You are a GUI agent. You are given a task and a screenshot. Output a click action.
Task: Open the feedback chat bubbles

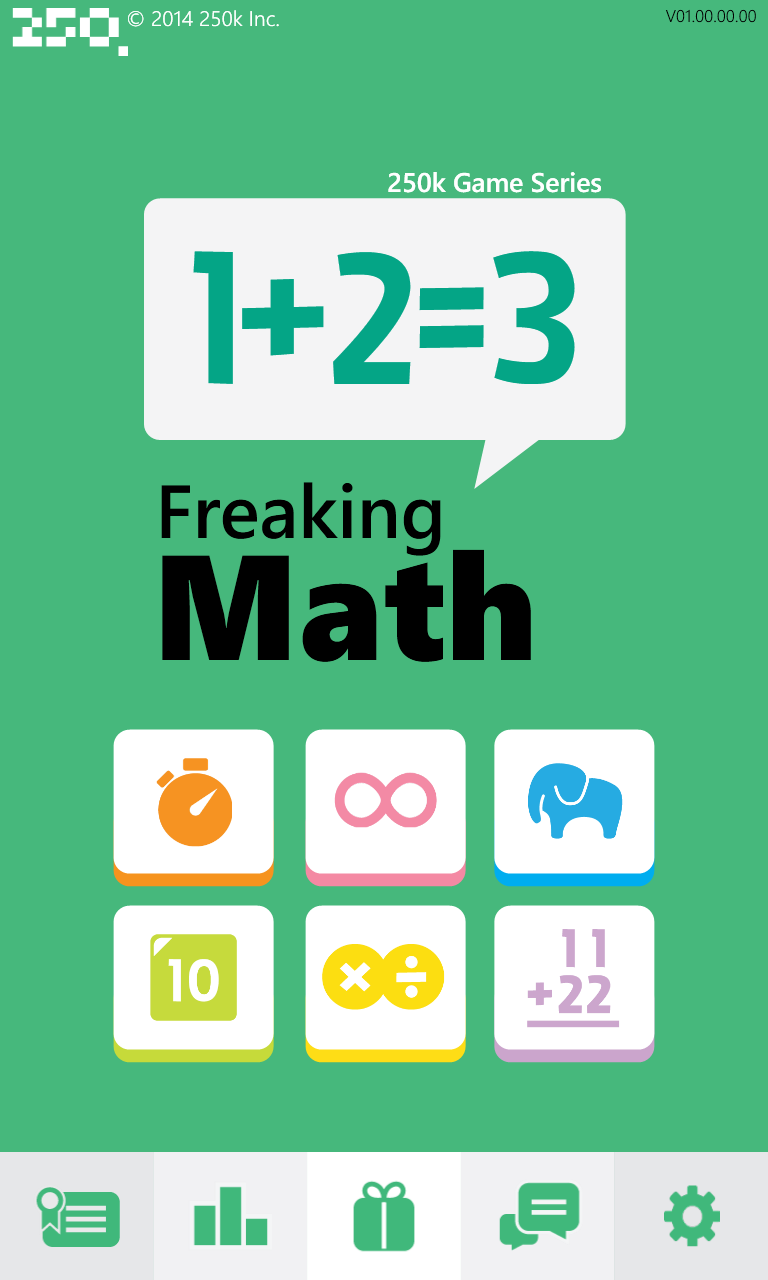[x=538, y=1216]
